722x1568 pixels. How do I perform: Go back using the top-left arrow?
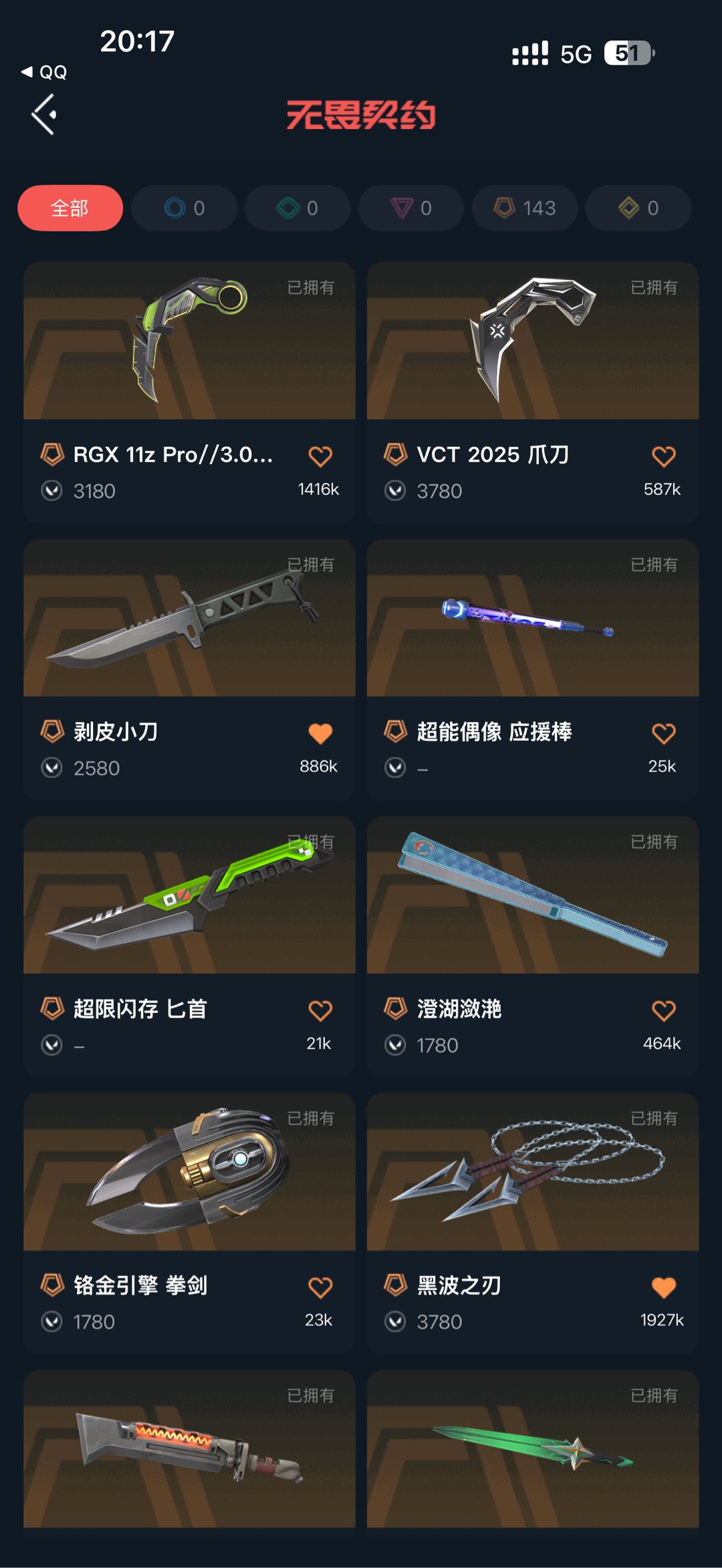(x=44, y=114)
